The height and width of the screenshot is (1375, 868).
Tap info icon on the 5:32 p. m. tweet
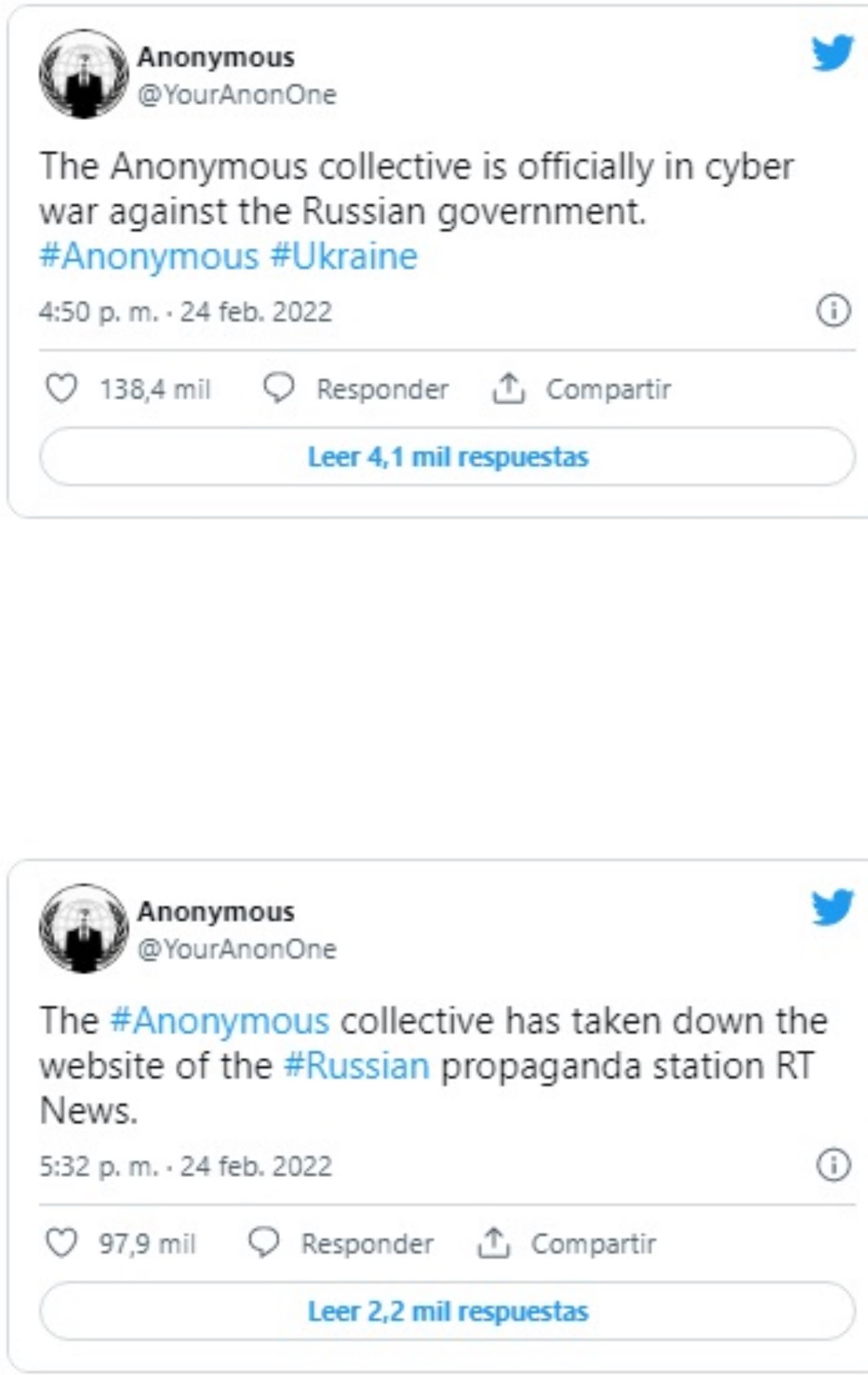(833, 1165)
